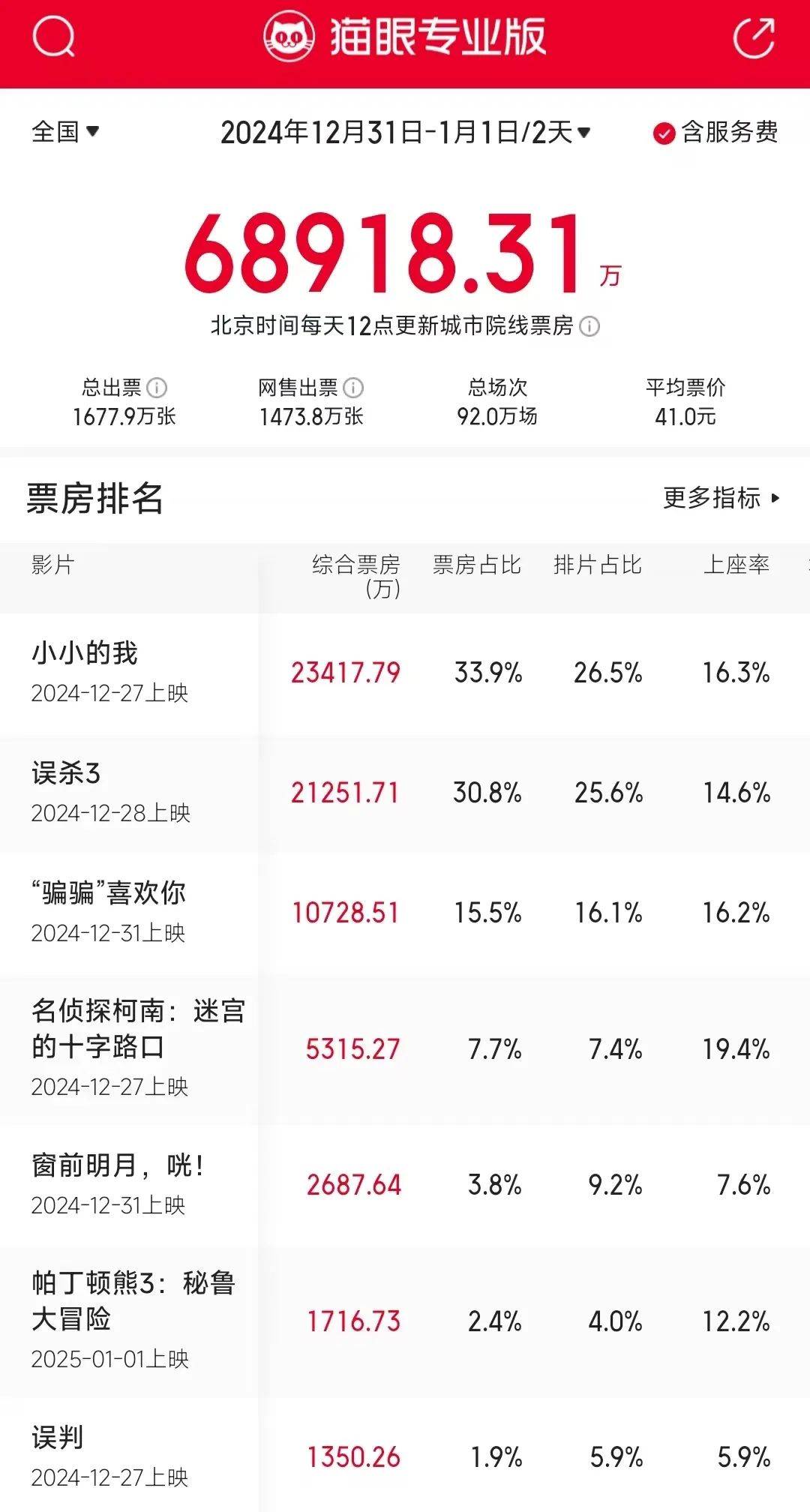Screen dimensions: 810x1512
Task: Tap the share icon in header
Action: click(754, 37)
